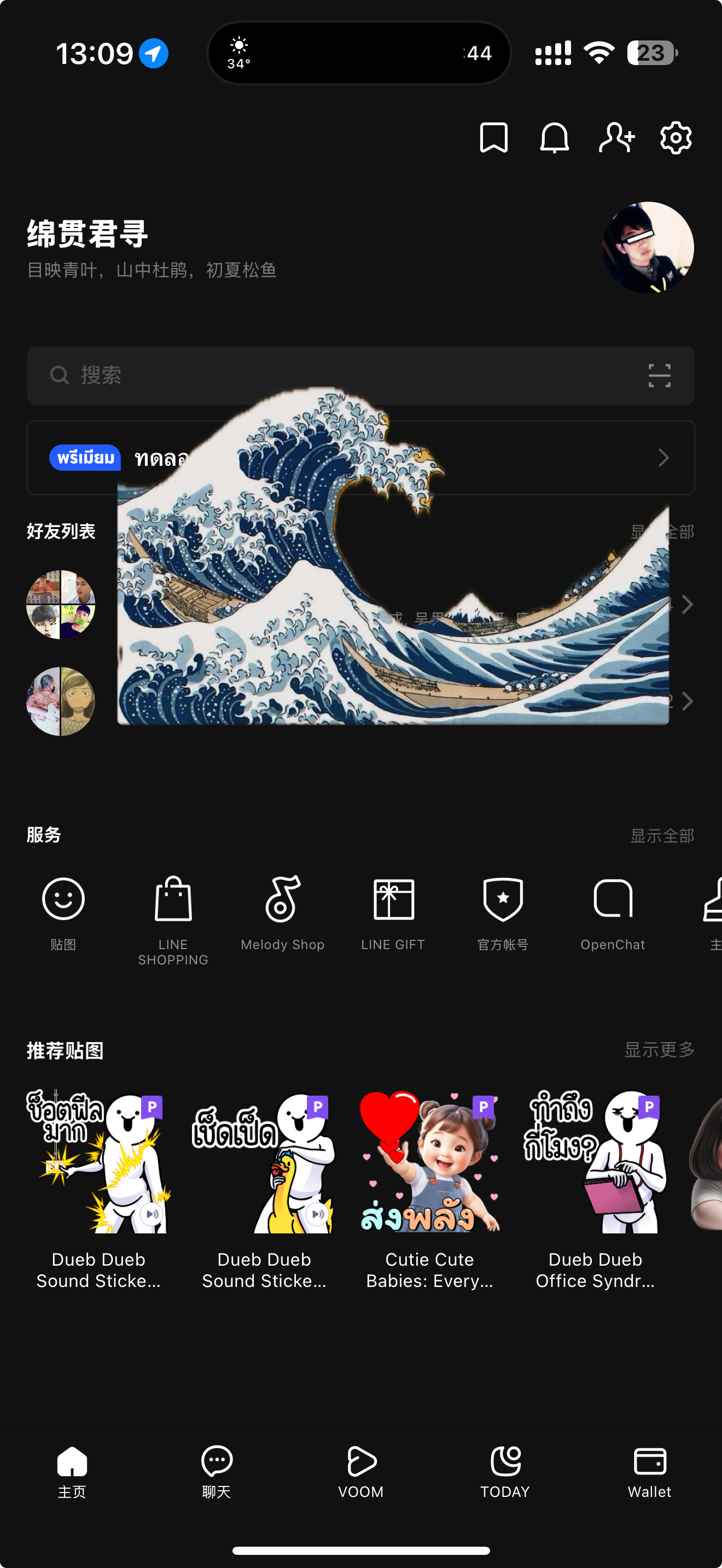This screenshot has height=1568, width=722.
Task: Tap the add friend icon
Action: (616, 138)
